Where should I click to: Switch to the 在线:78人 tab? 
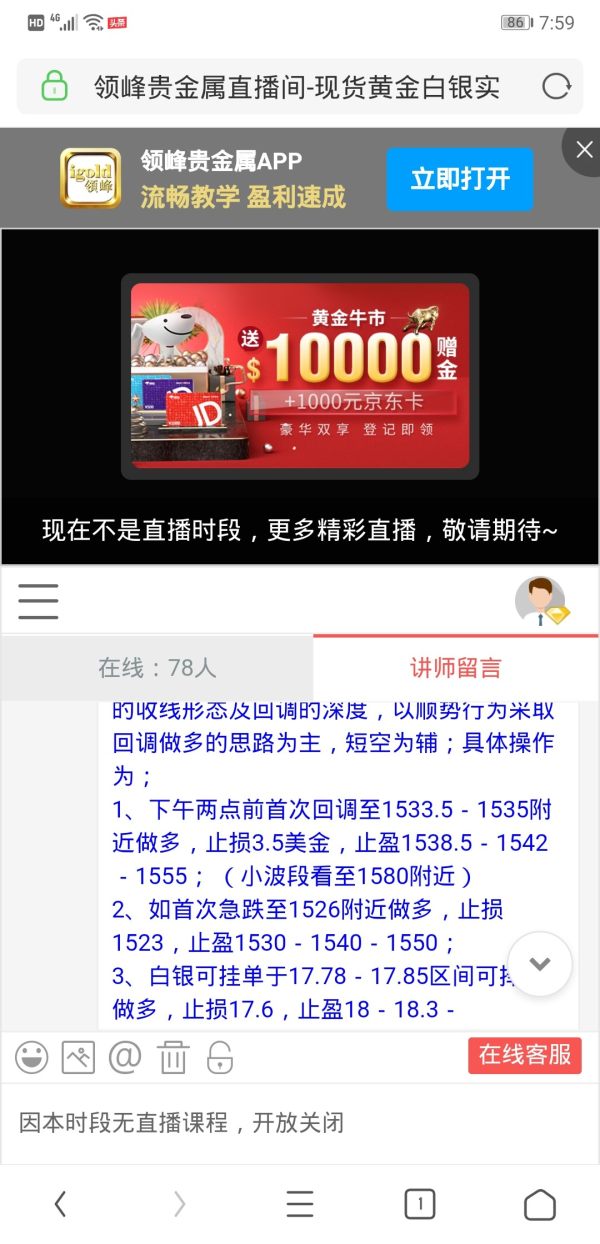pos(157,668)
